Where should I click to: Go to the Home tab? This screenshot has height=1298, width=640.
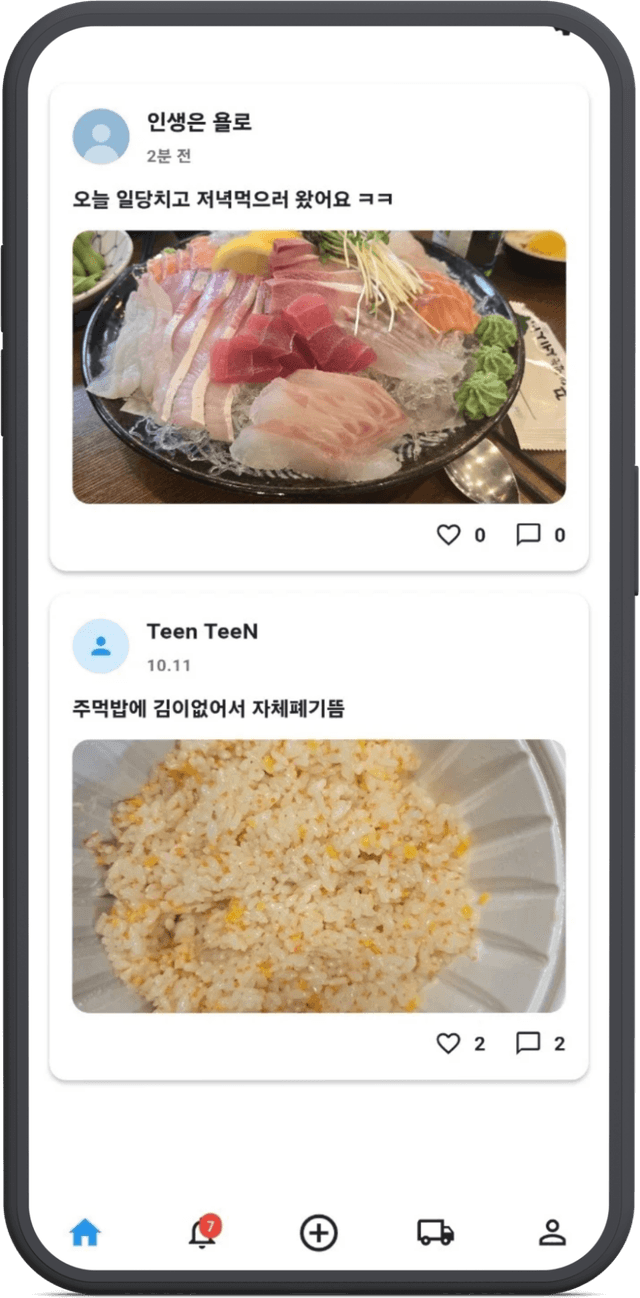[x=85, y=1233]
